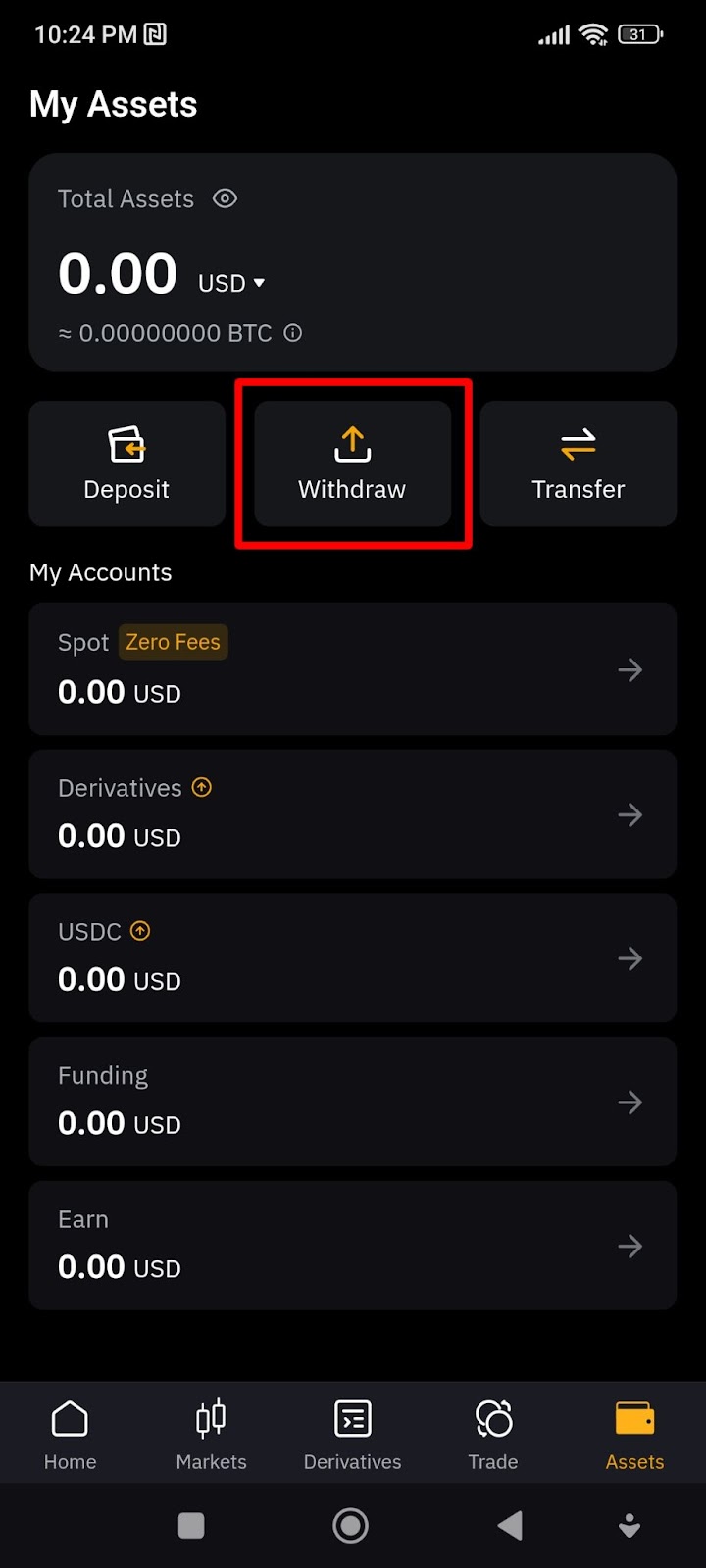Open the Derivatives list icon
706x1568 pixels.
tap(352, 1417)
